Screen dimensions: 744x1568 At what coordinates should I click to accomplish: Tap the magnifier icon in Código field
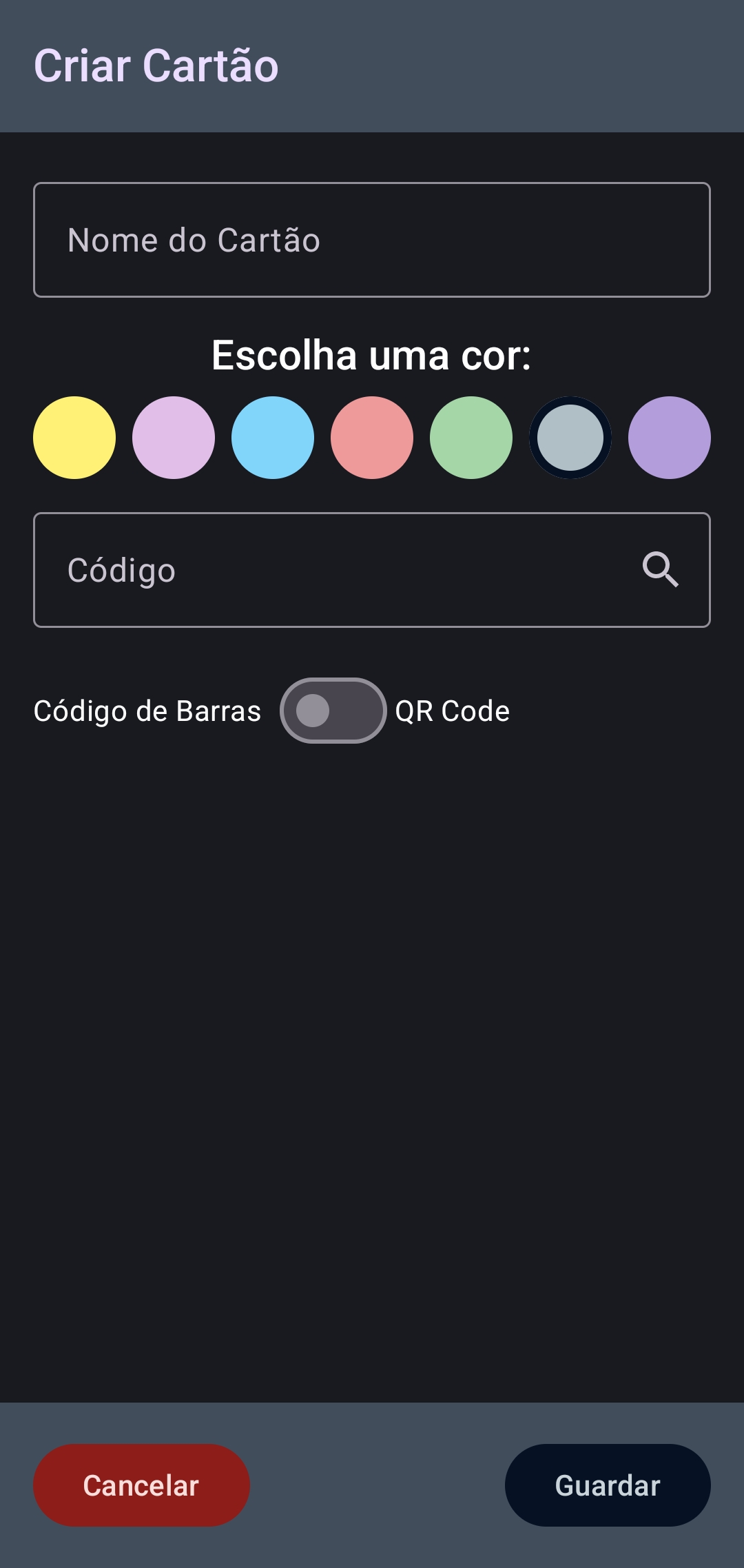pos(661,570)
